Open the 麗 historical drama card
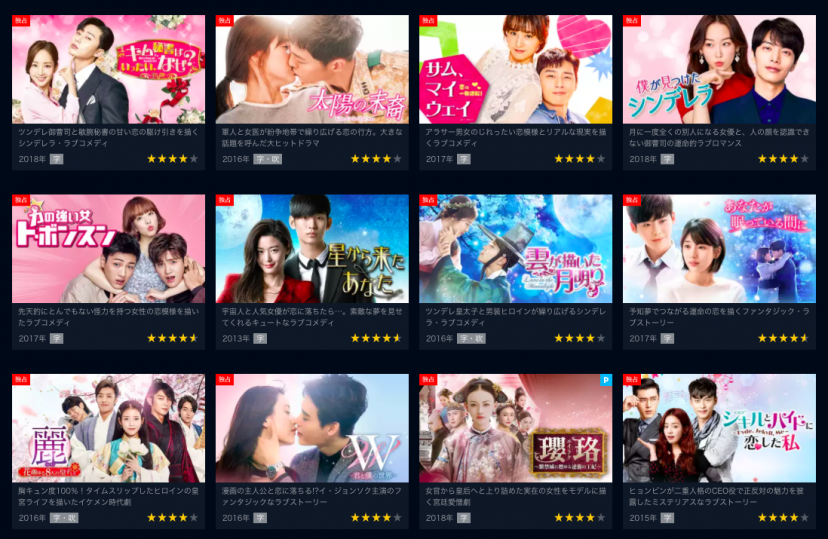The width and height of the screenshot is (828, 539). click(108, 428)
